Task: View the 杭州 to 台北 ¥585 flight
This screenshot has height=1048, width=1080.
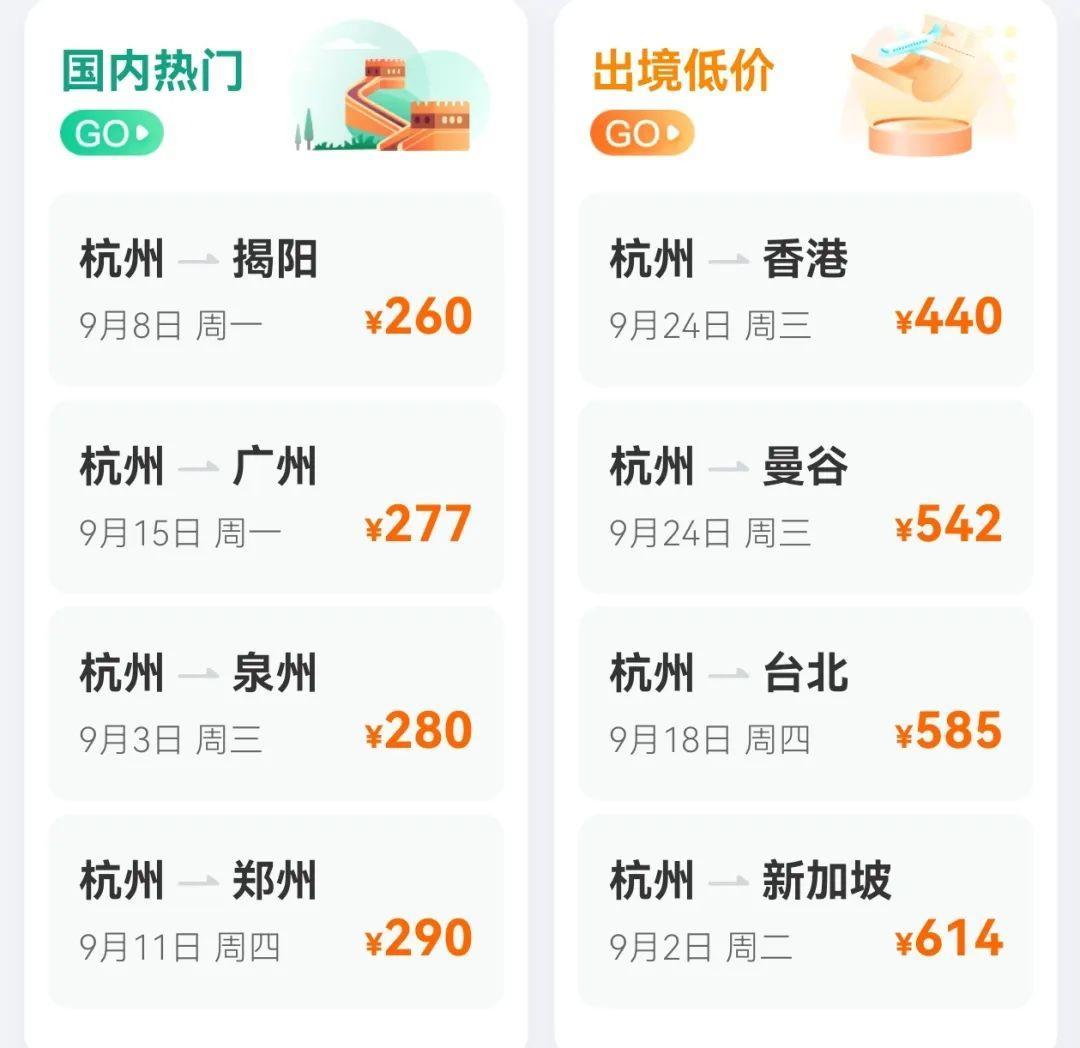Action: (x=806, y=703)
